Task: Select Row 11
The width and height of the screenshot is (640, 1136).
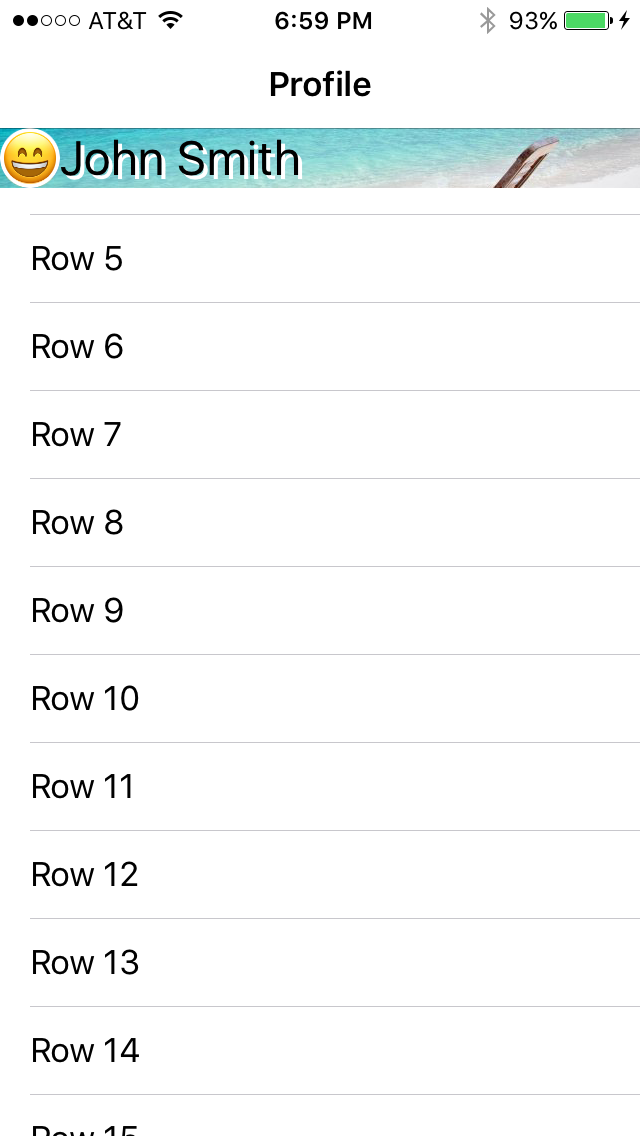Action: (x=320, y=787)
